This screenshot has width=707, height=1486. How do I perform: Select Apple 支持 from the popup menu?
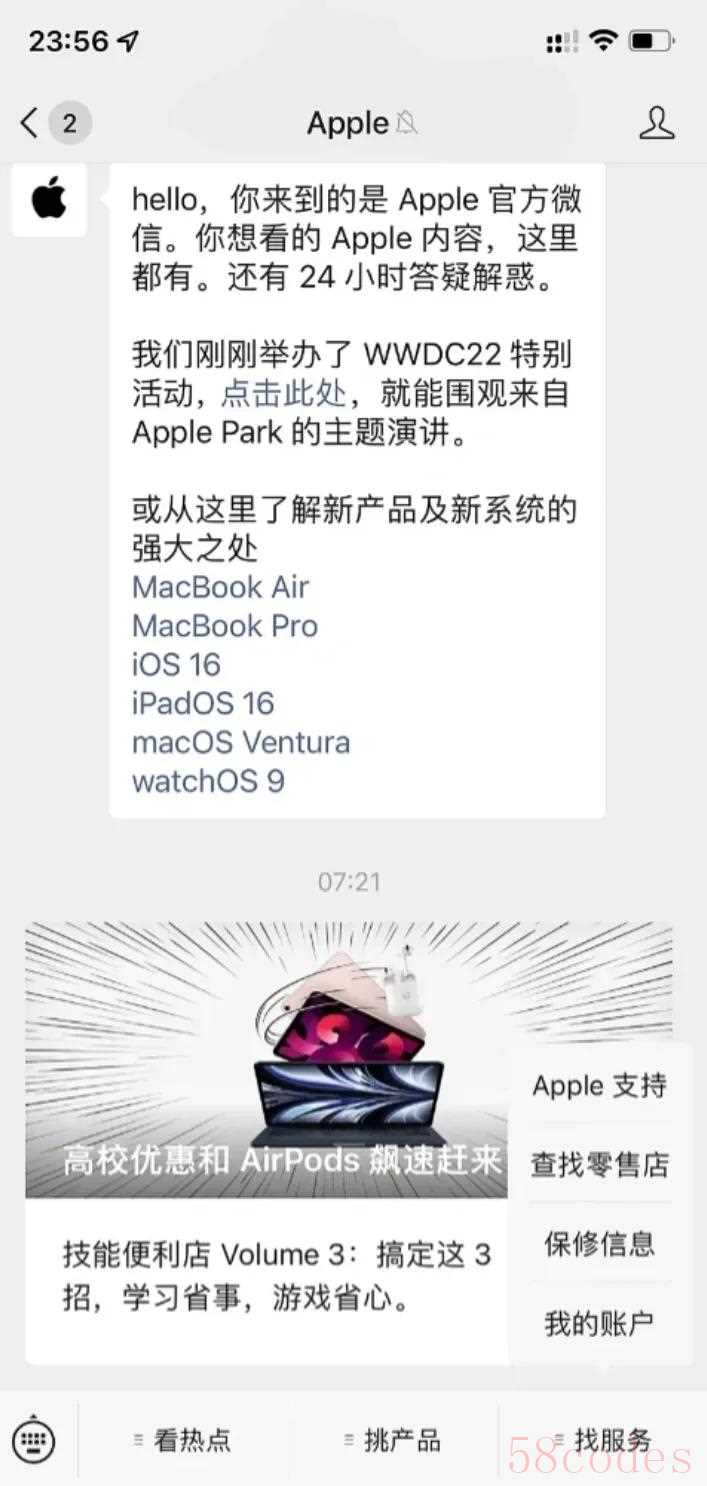[599, 1086]
